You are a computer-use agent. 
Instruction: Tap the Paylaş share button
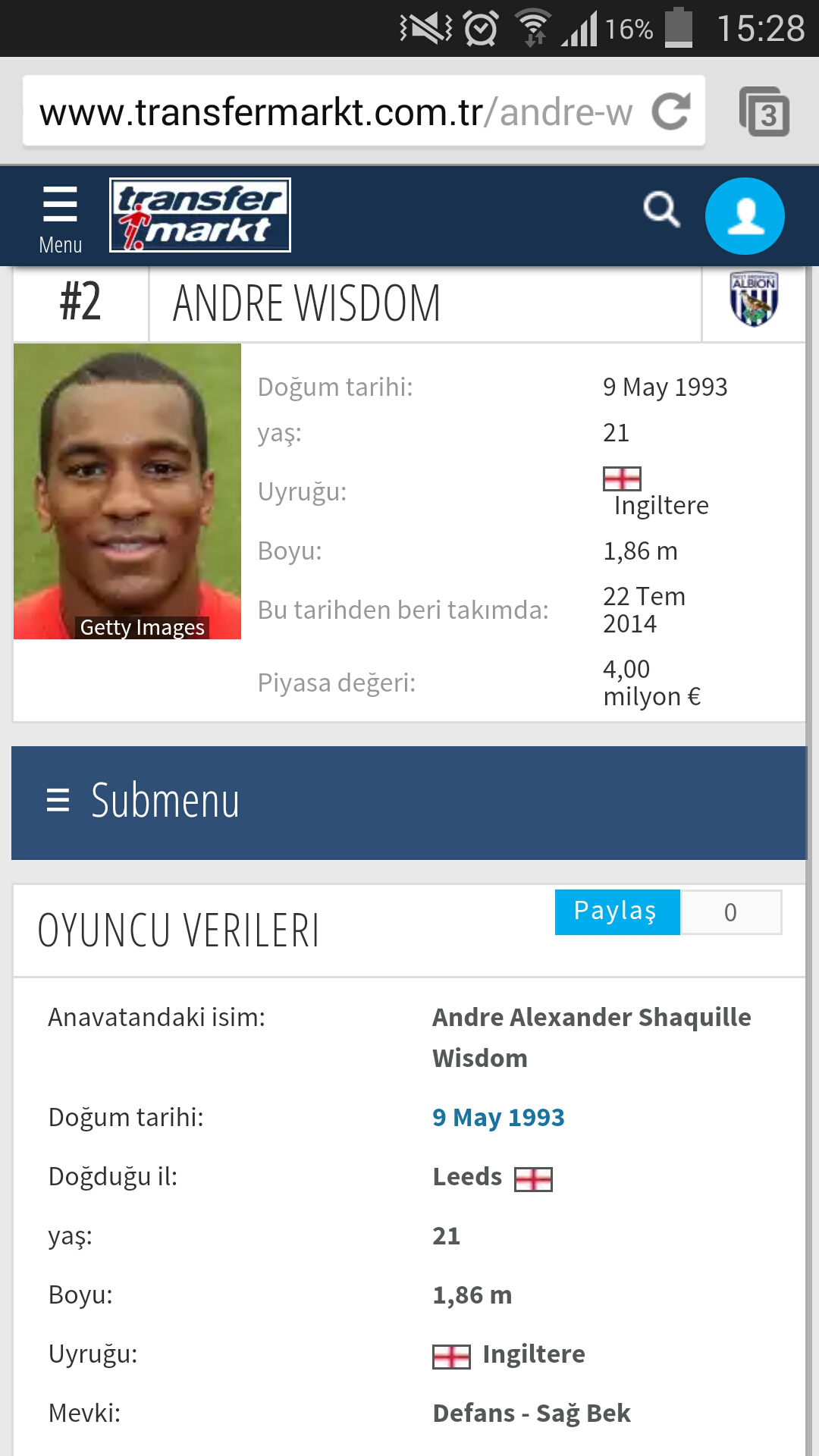click(617, 912)
